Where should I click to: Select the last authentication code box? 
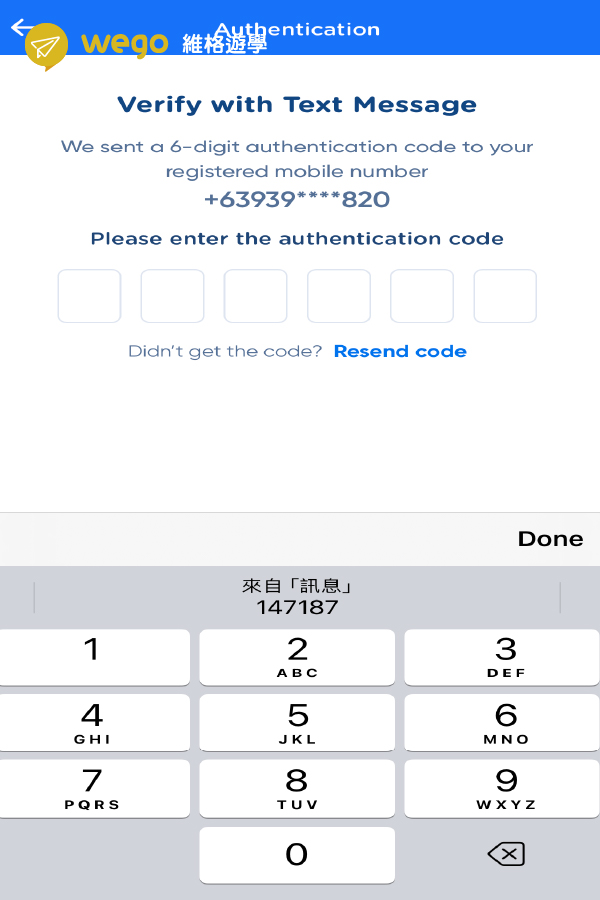point(505,296)
